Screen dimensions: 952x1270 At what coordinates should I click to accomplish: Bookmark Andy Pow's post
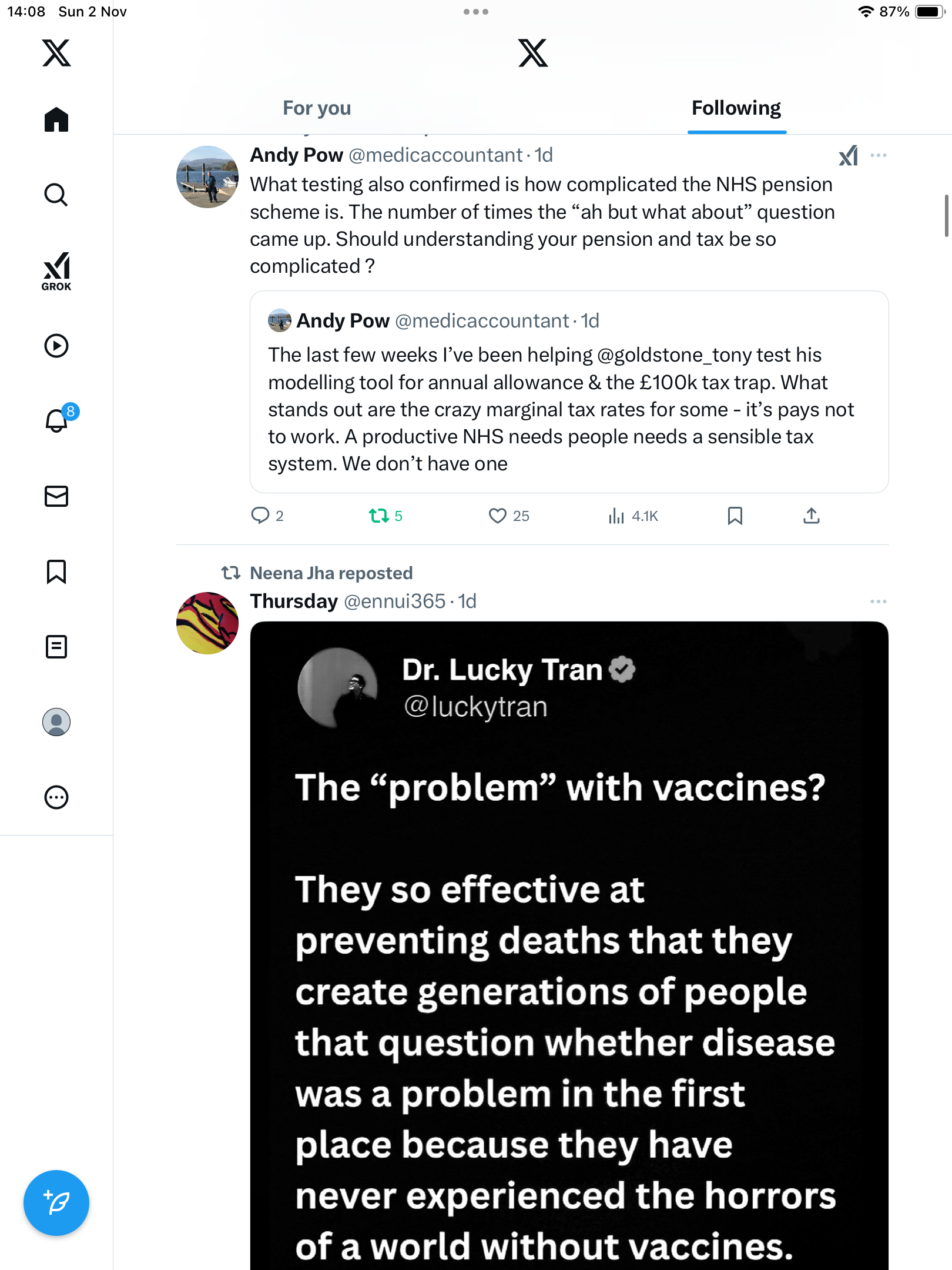click(735, 516)
